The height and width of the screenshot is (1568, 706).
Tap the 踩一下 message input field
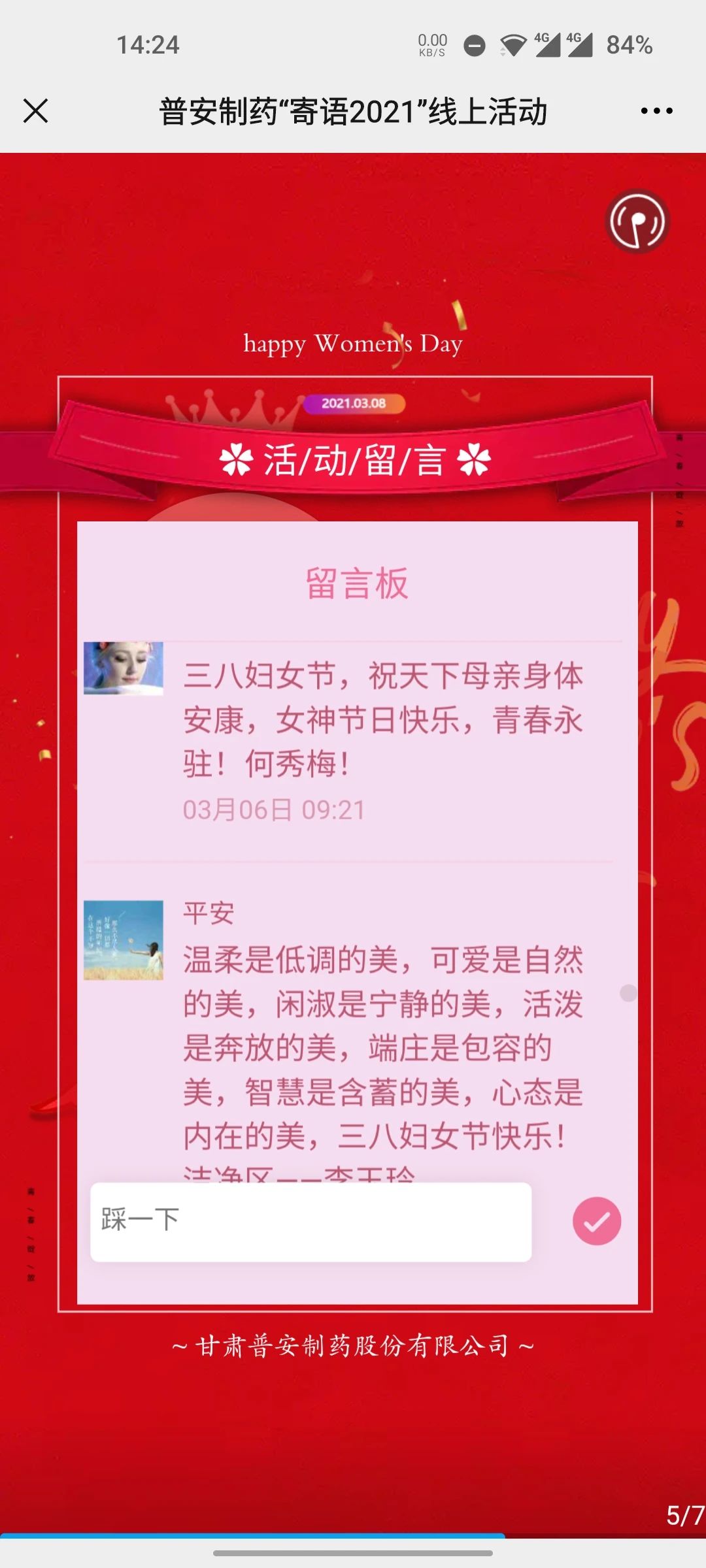pos(311,1221)
